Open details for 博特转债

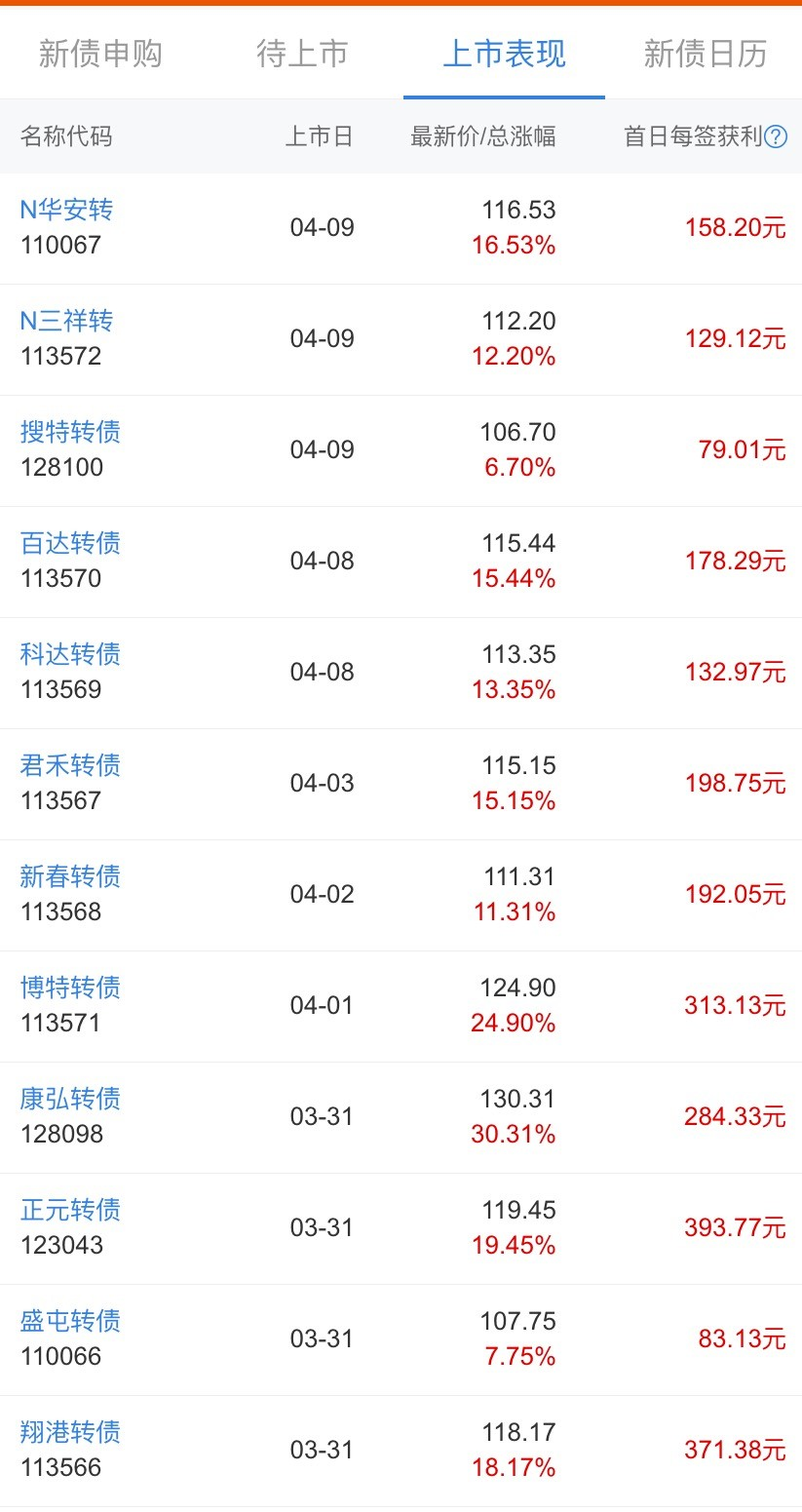coord(68,988)
